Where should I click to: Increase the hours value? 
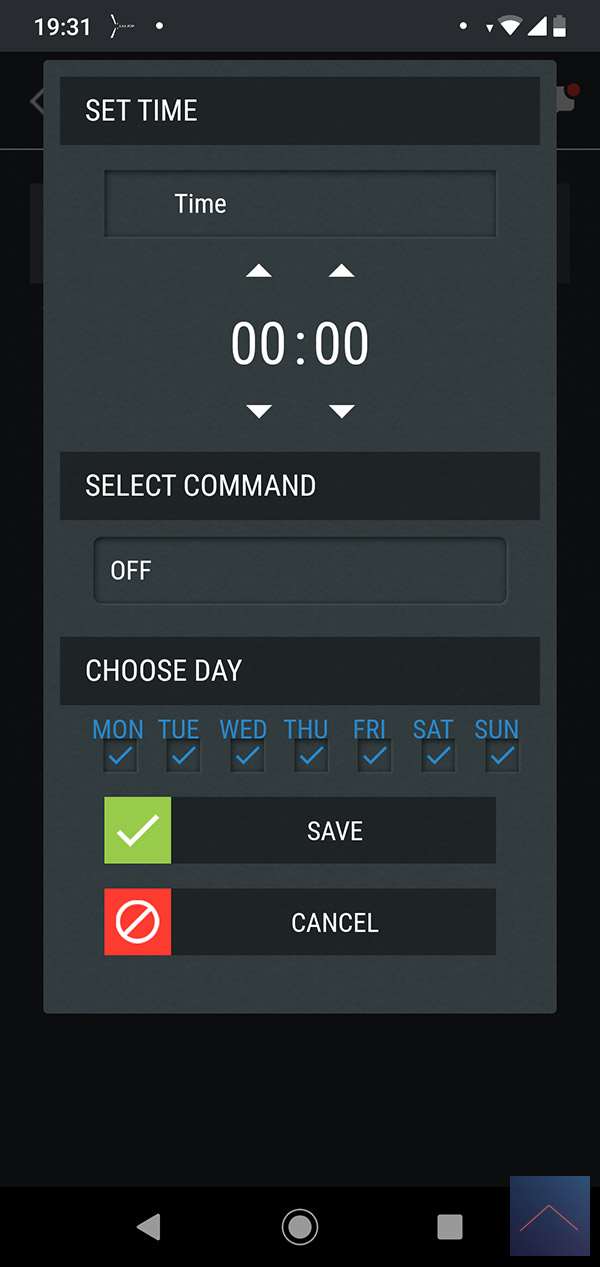tap(259, 271)
